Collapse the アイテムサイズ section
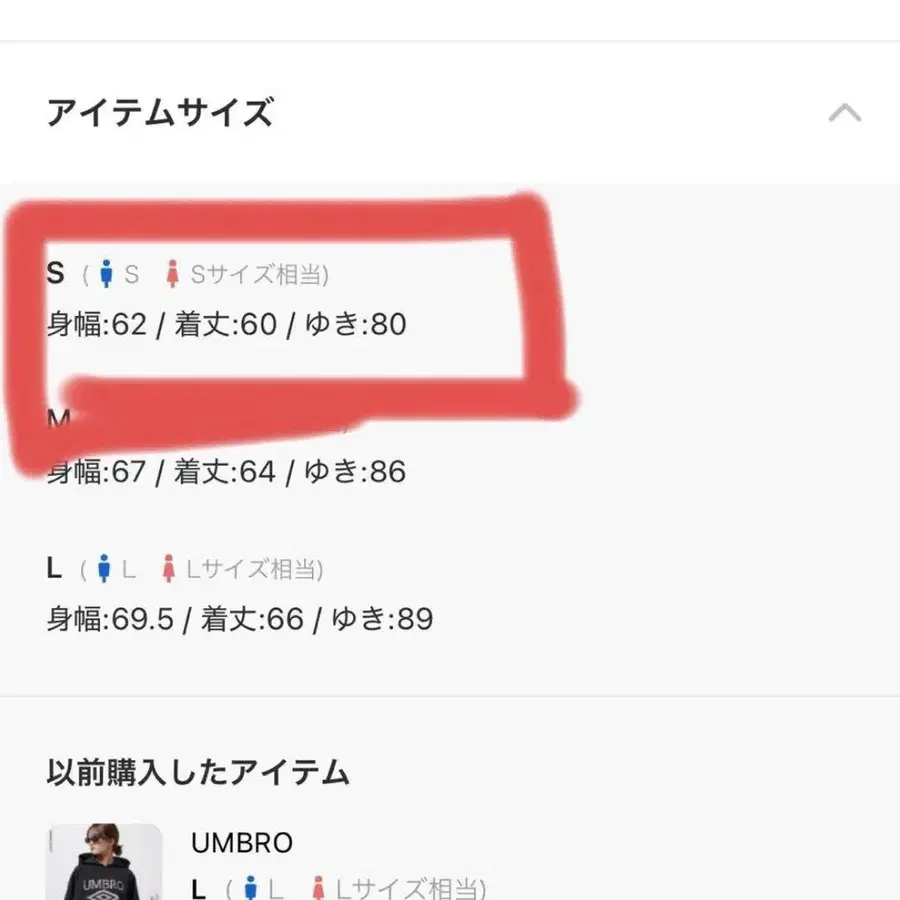 tap(844, 112)
